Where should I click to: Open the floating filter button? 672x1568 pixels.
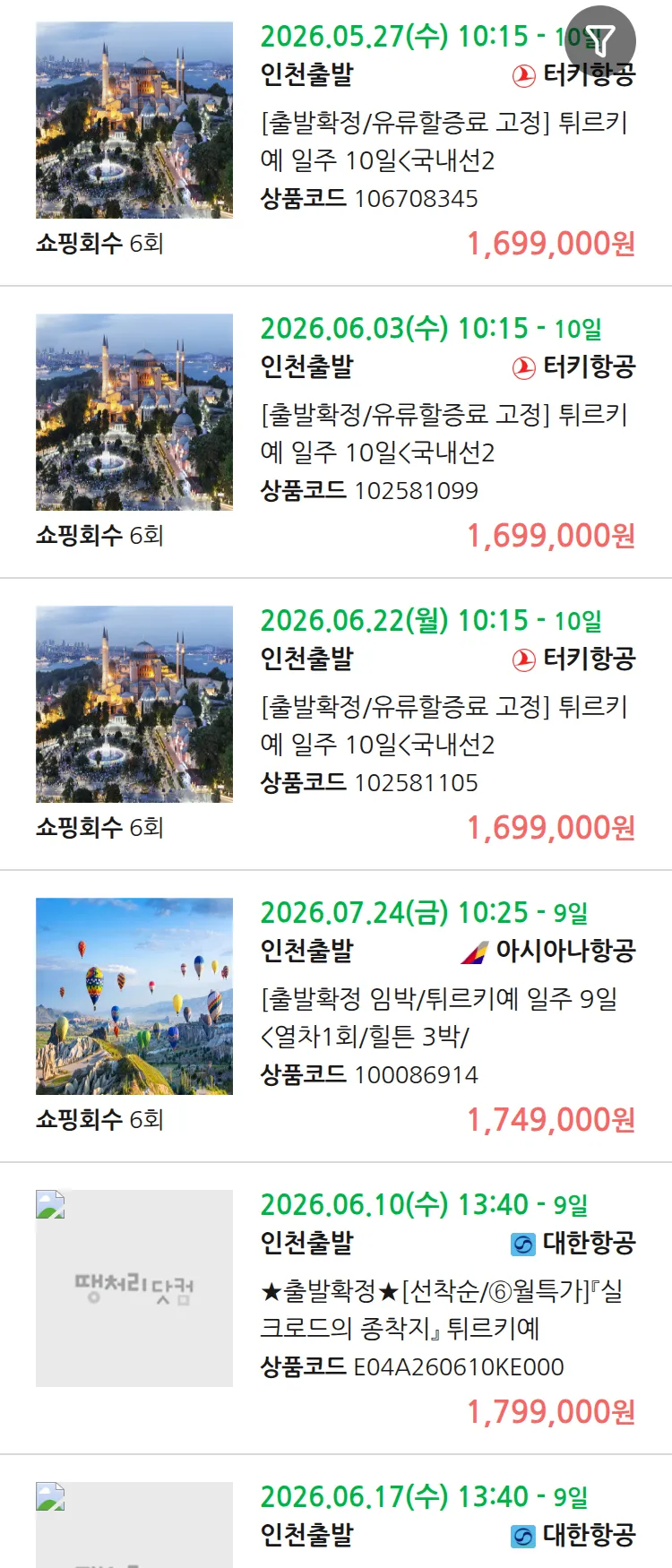pos(600,40)
